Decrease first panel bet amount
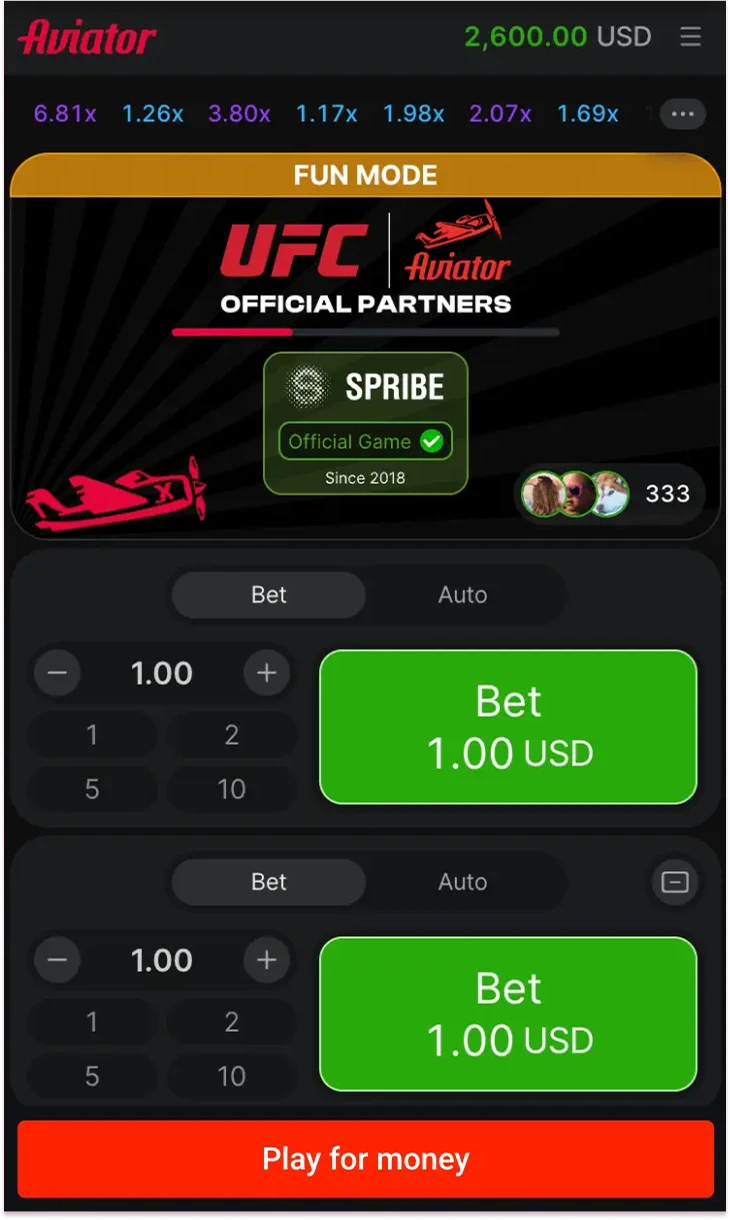The width and height of the screenshot is (730, 1220). click(x=57, y=674)
